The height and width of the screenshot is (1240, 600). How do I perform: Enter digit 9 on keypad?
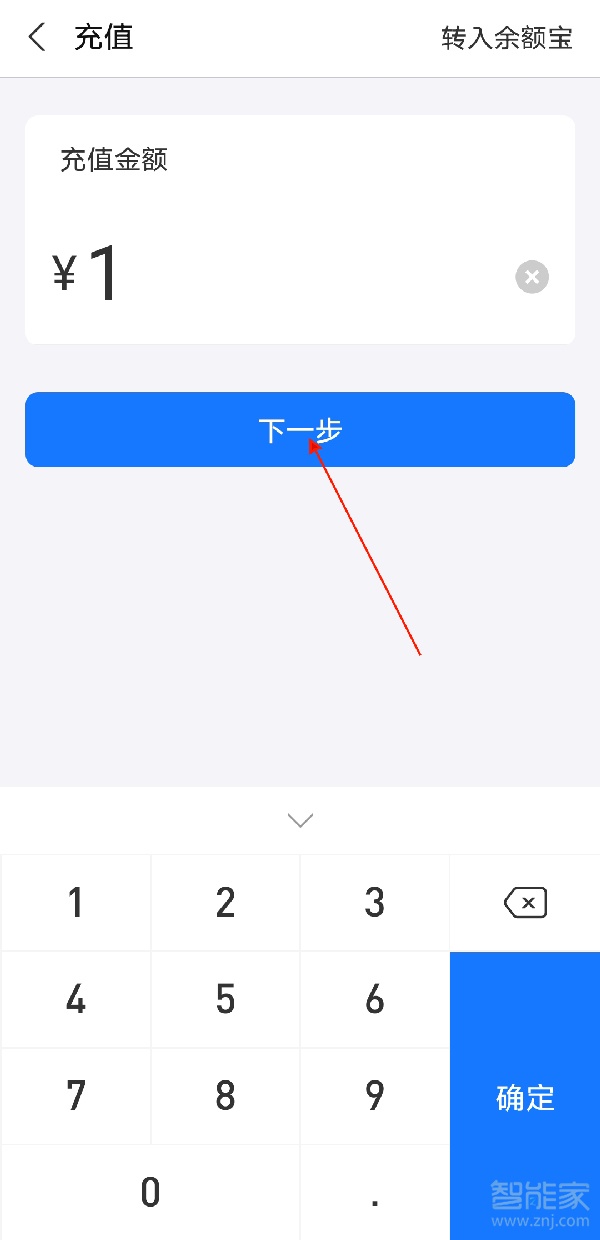(x=375, y=1096)
